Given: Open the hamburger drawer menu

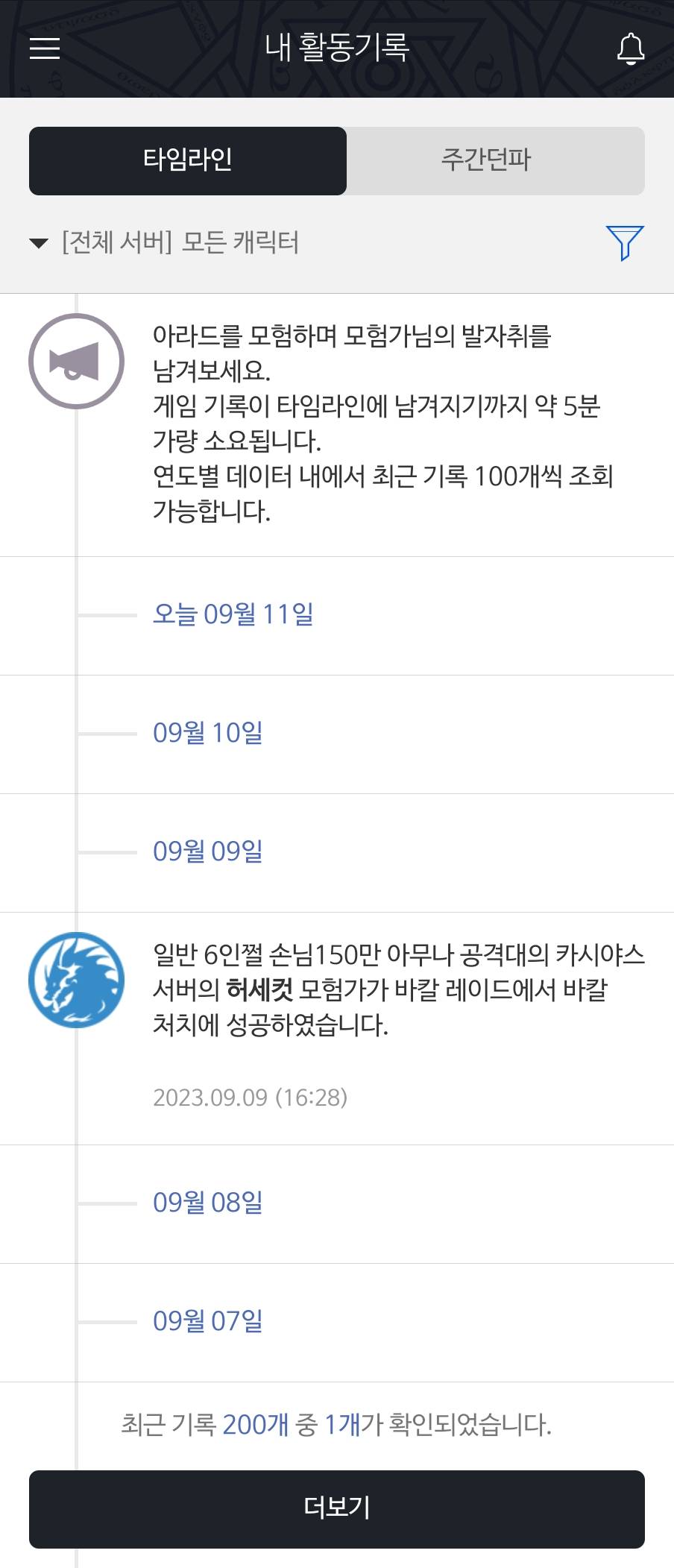Looking at the screenshot, I should [x=45, y=48].
